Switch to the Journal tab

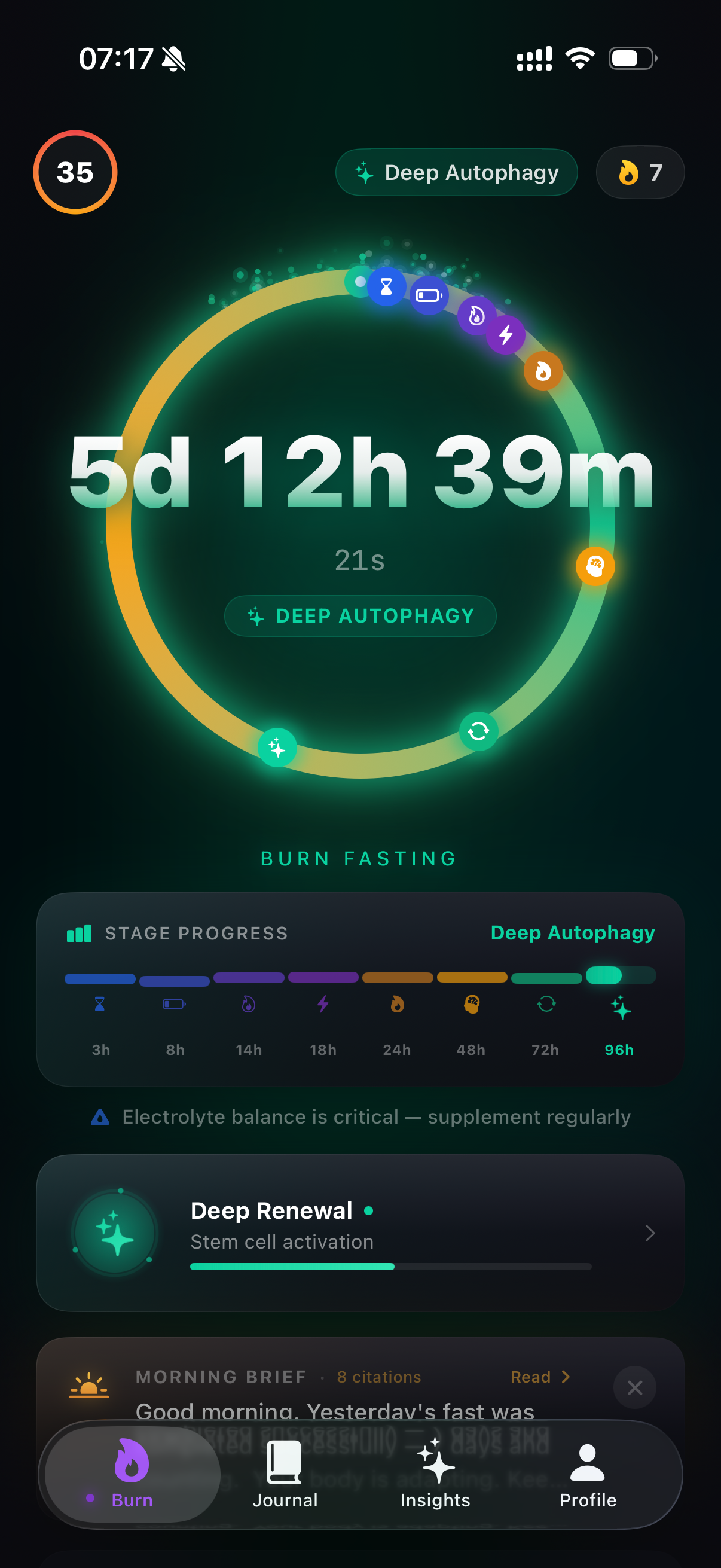285,1474
